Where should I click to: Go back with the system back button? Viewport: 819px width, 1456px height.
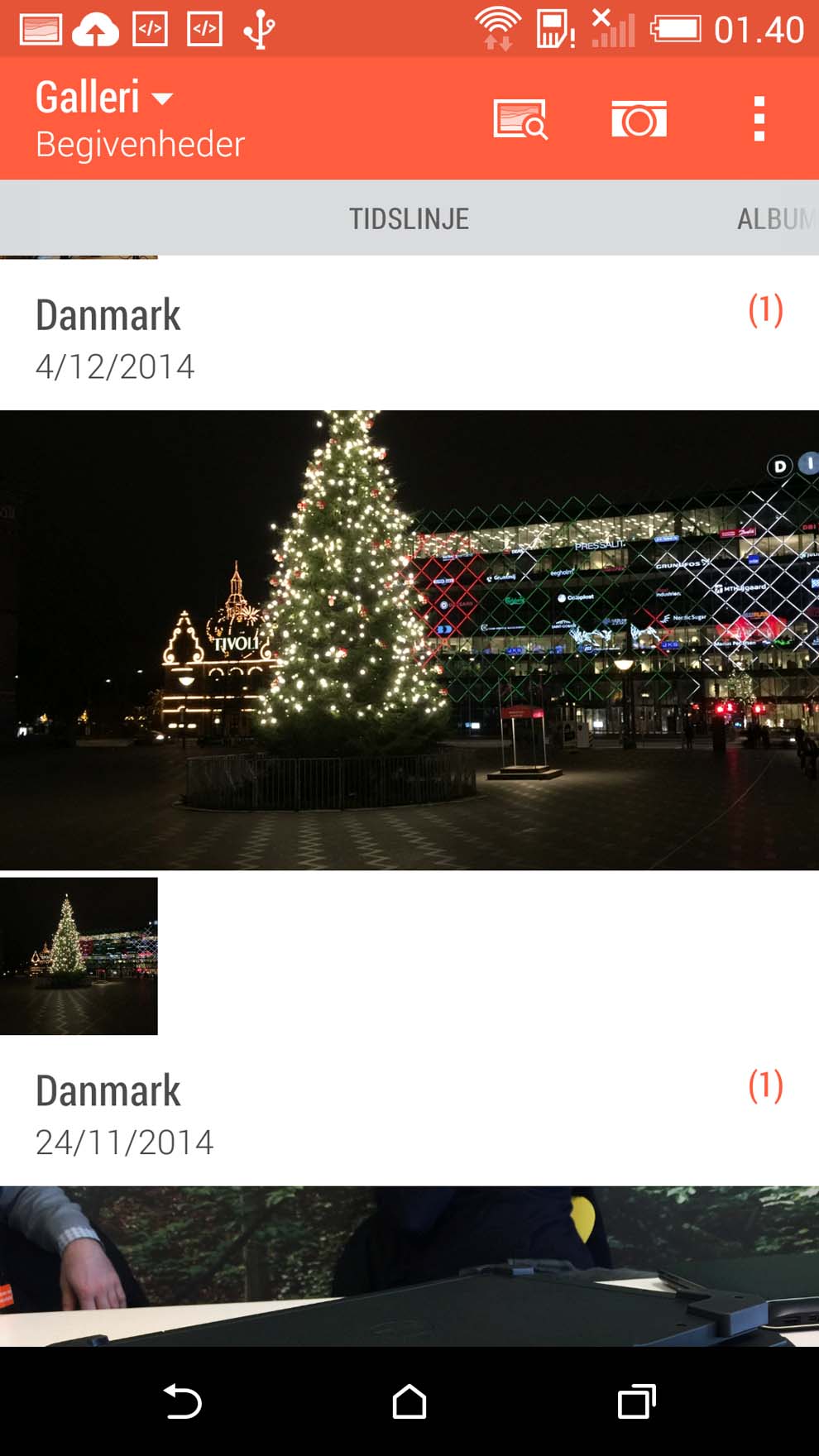tap(182, 1401)
